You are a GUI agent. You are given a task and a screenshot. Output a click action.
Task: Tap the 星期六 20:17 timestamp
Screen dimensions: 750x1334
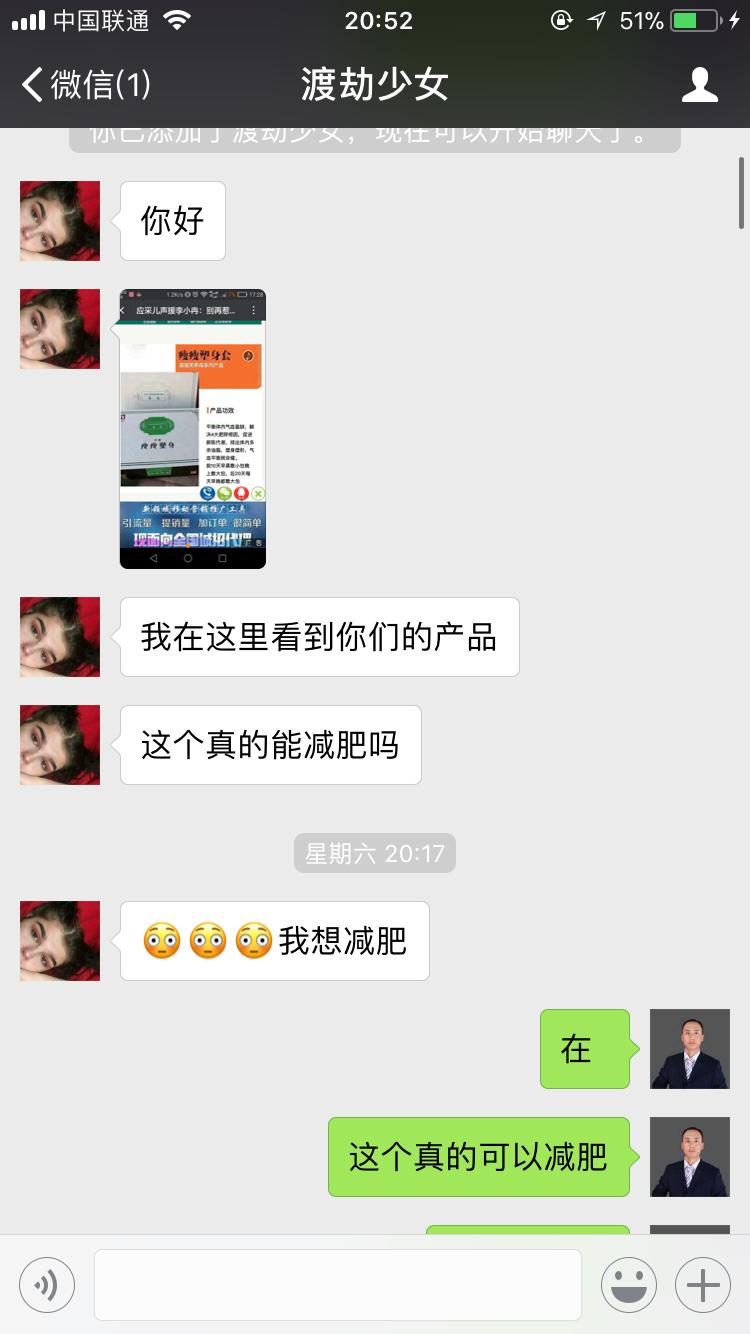coord(374,852)
